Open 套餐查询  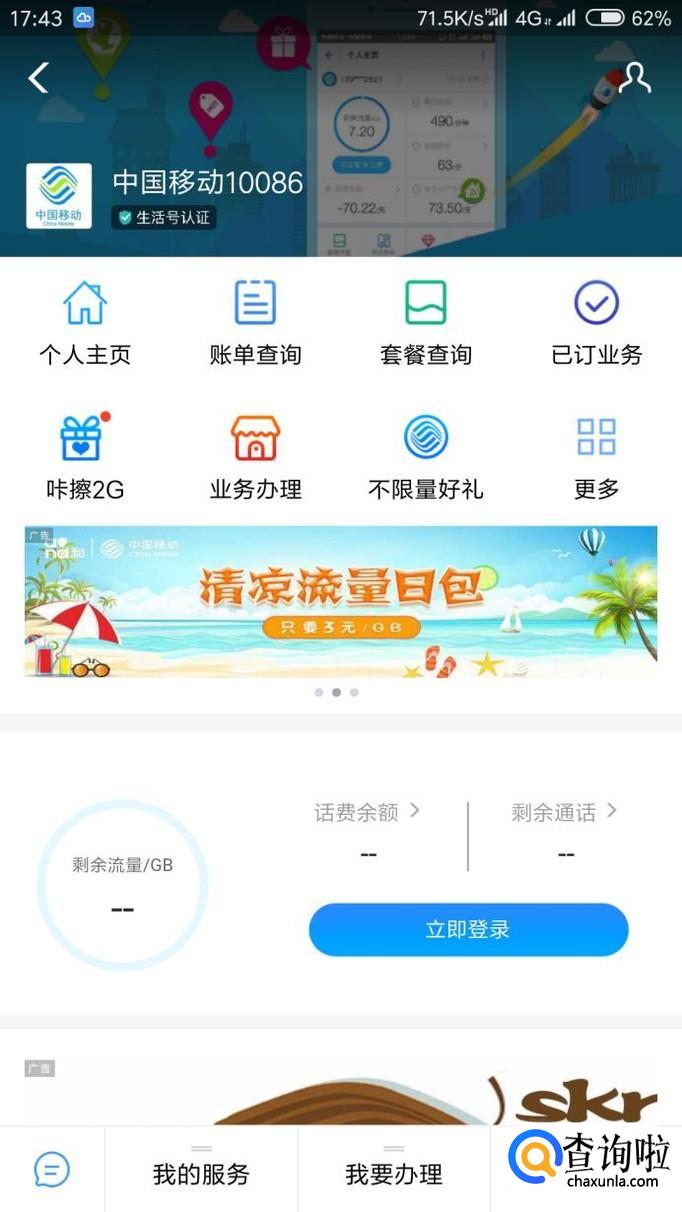point(426,323)
